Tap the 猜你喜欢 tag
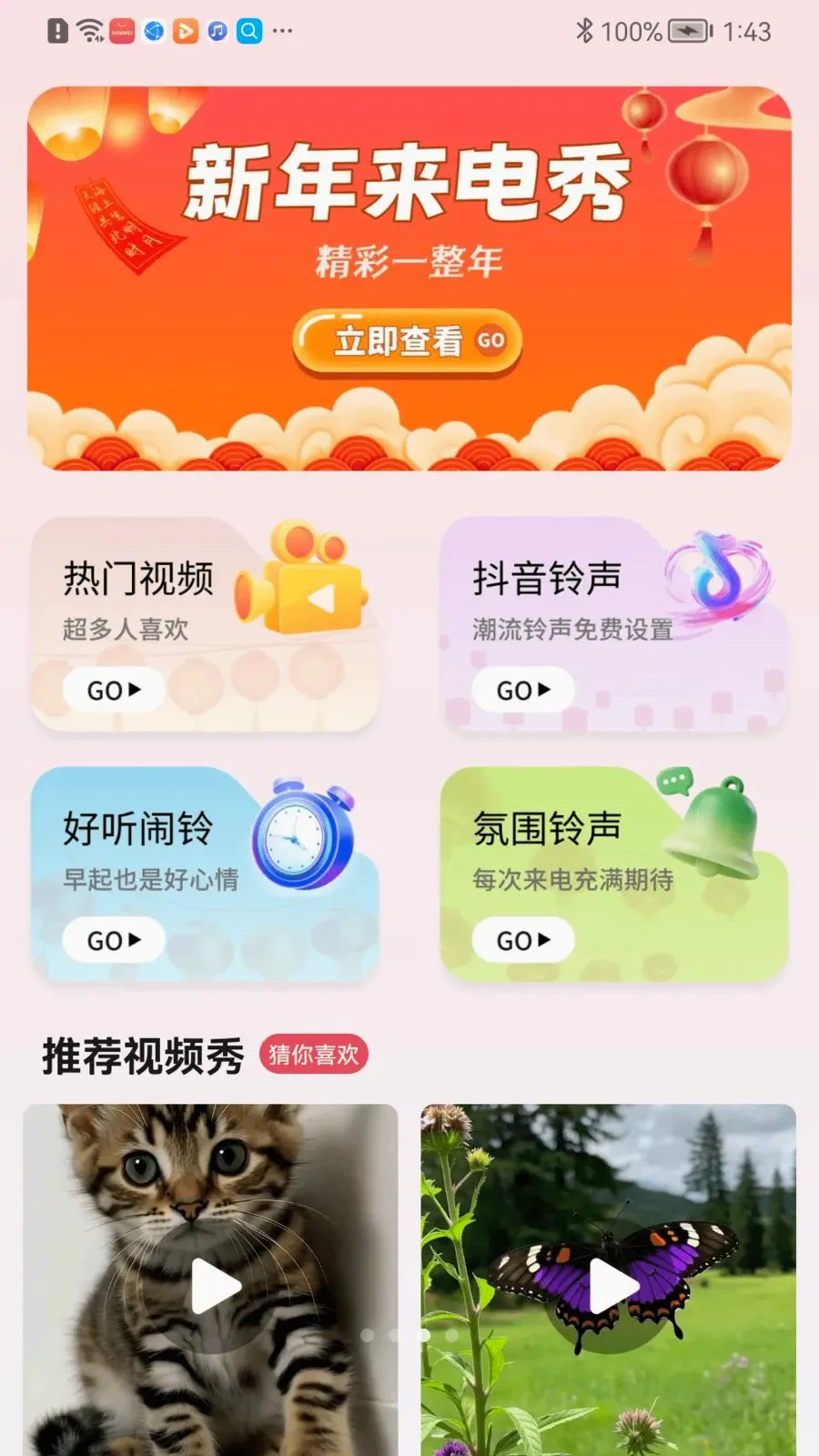The width and height of the screenshot is (819, 1456). (x=314, y=1055)
